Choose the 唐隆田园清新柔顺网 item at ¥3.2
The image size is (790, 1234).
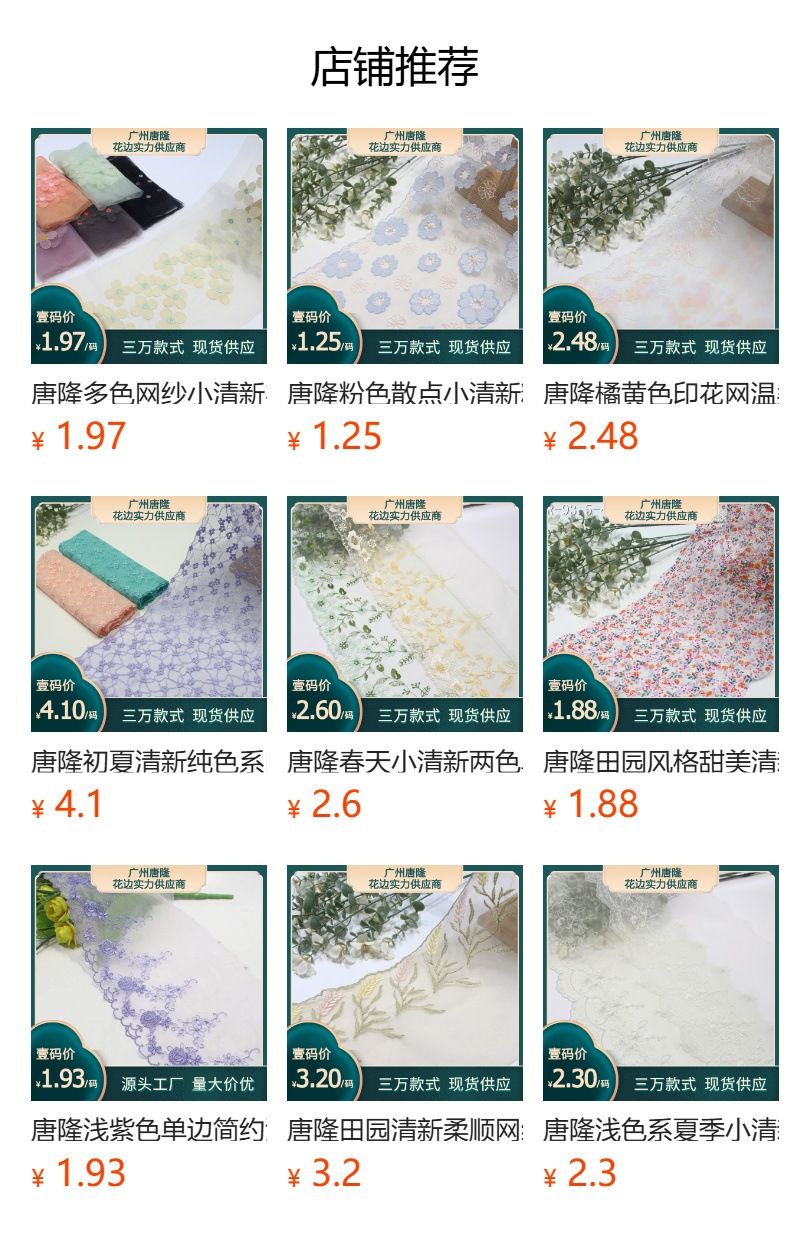tap(404, 982)
